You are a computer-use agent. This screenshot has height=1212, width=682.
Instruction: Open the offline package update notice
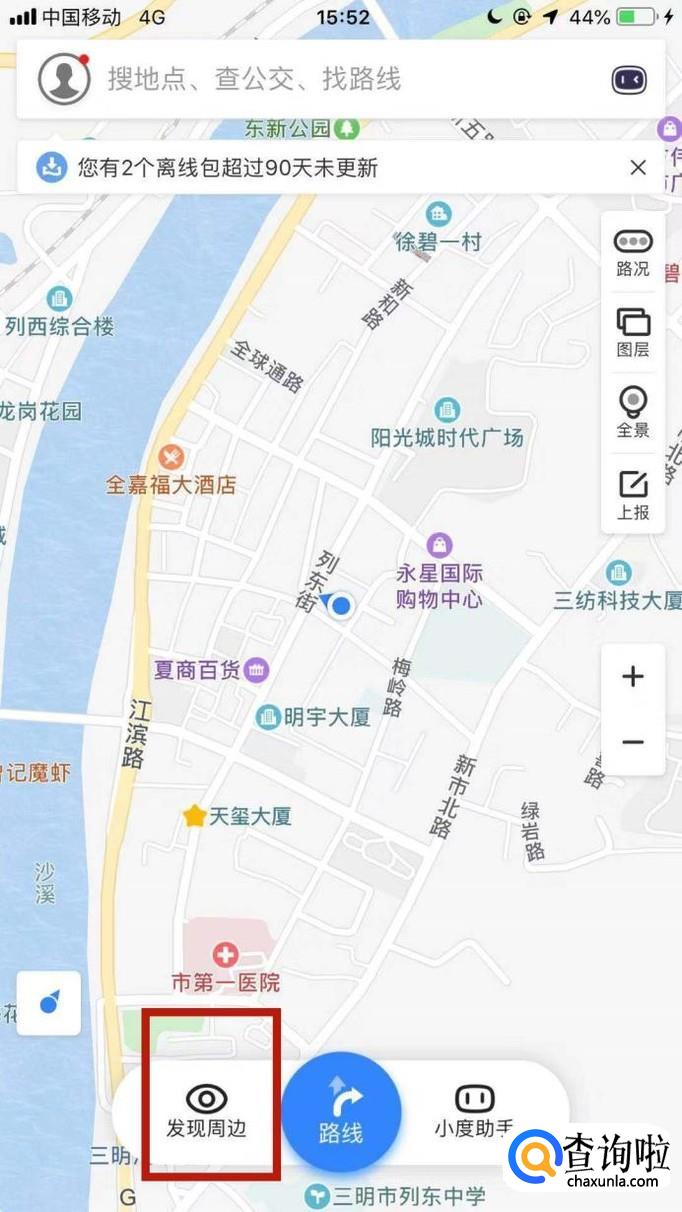click(228, 168)
